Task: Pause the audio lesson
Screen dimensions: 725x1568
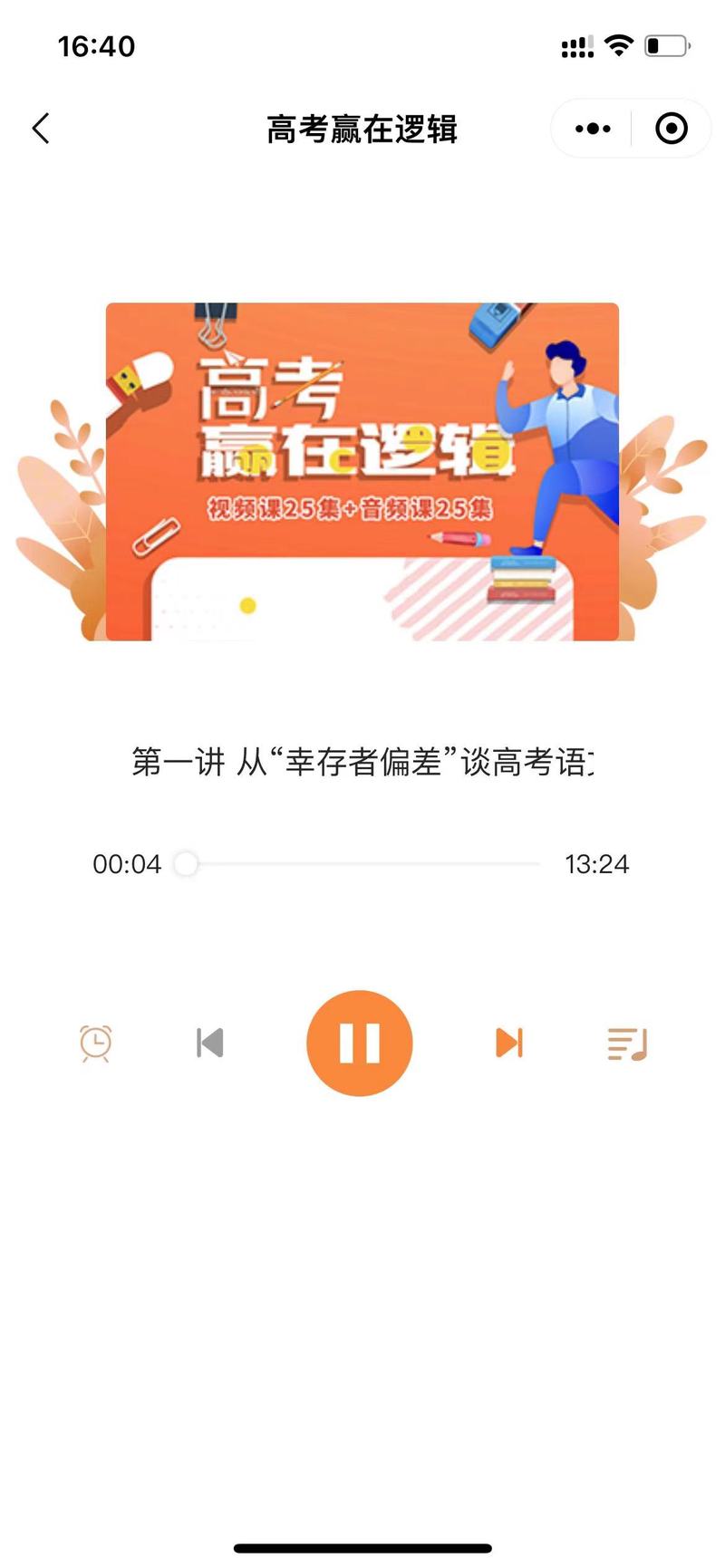Action: pyautogui.click(x=360, y=1043)
